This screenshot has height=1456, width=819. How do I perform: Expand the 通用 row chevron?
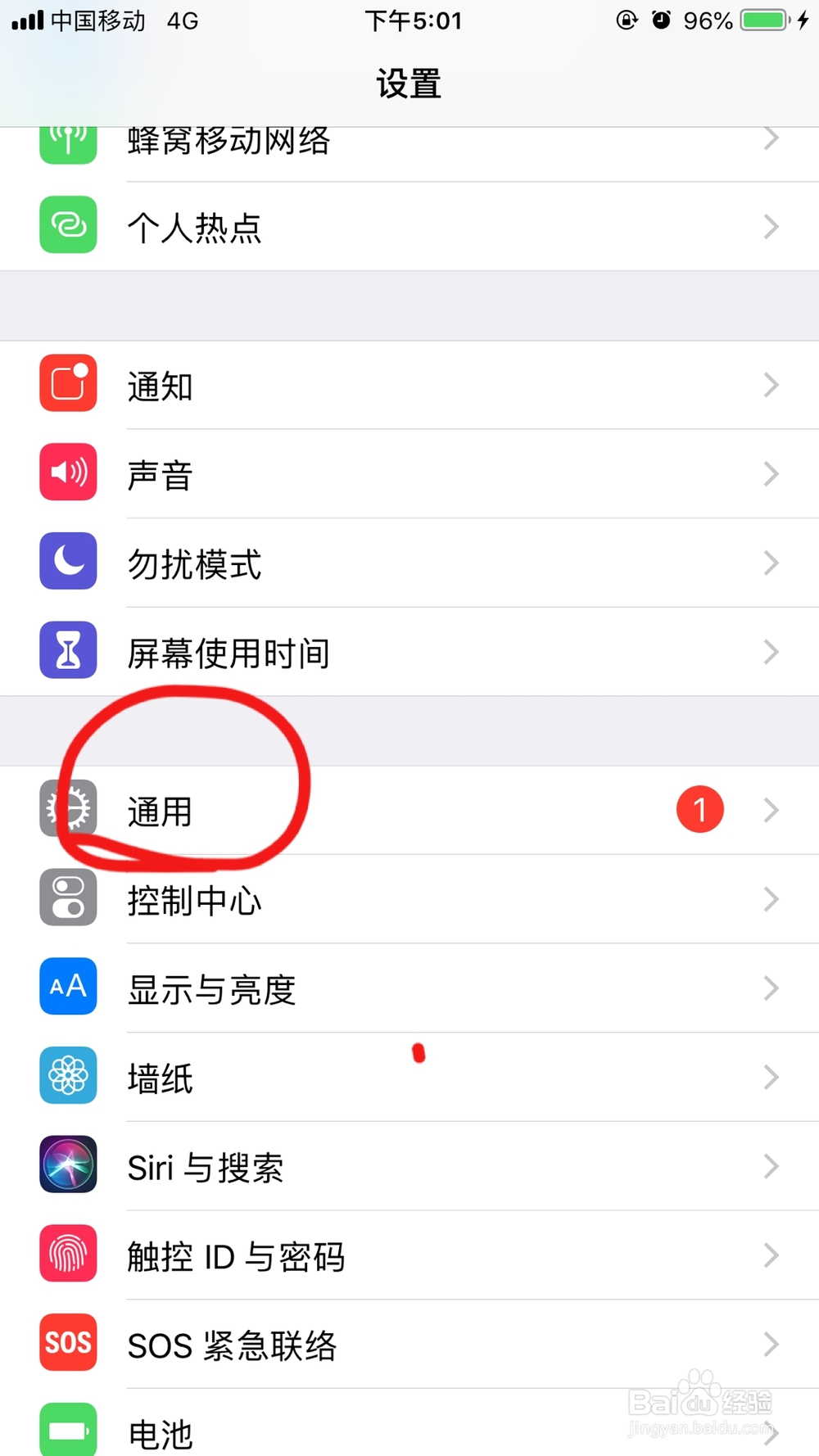click(770, 809)
